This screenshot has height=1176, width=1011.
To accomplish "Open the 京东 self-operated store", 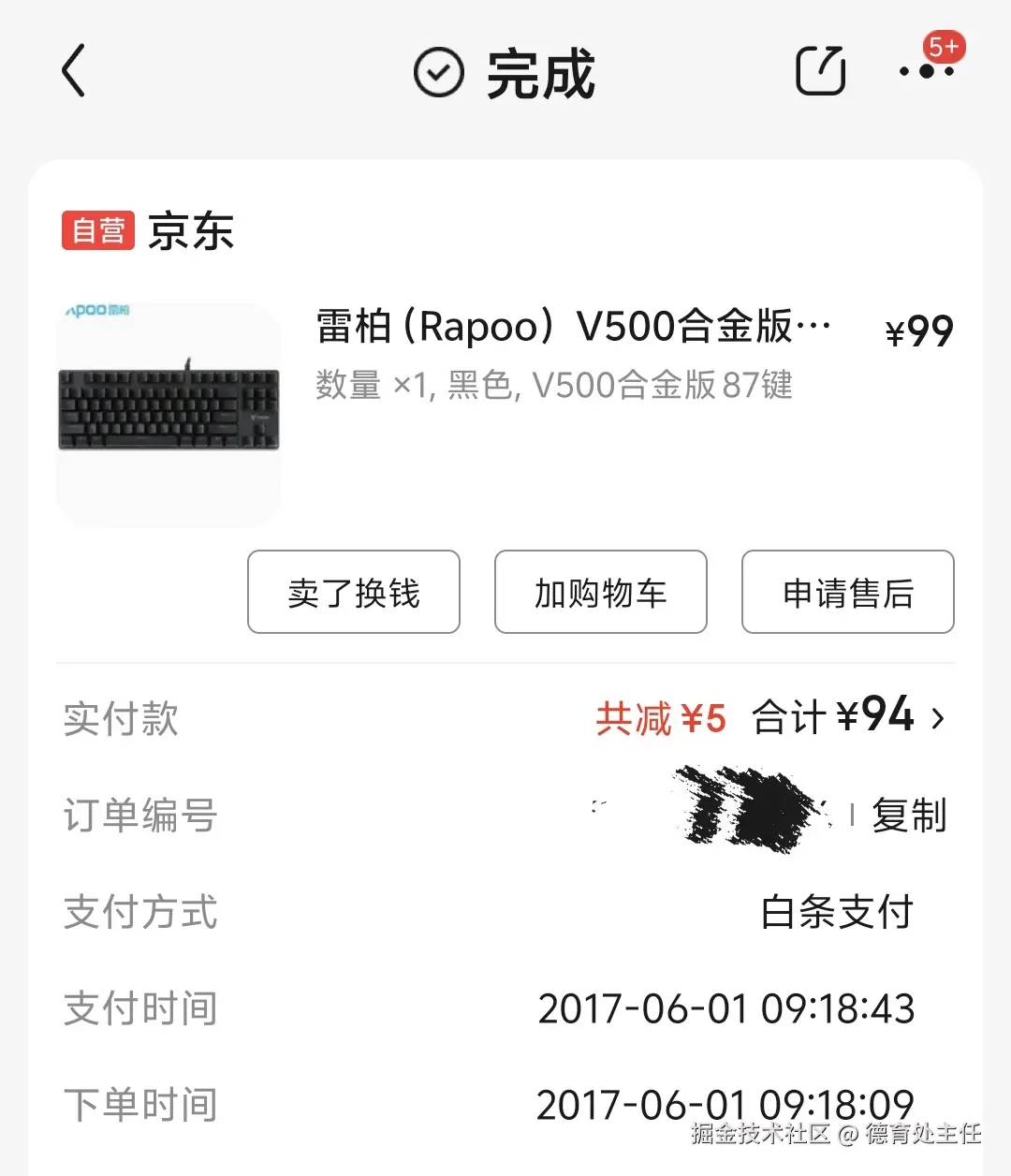I will point(190,230).
